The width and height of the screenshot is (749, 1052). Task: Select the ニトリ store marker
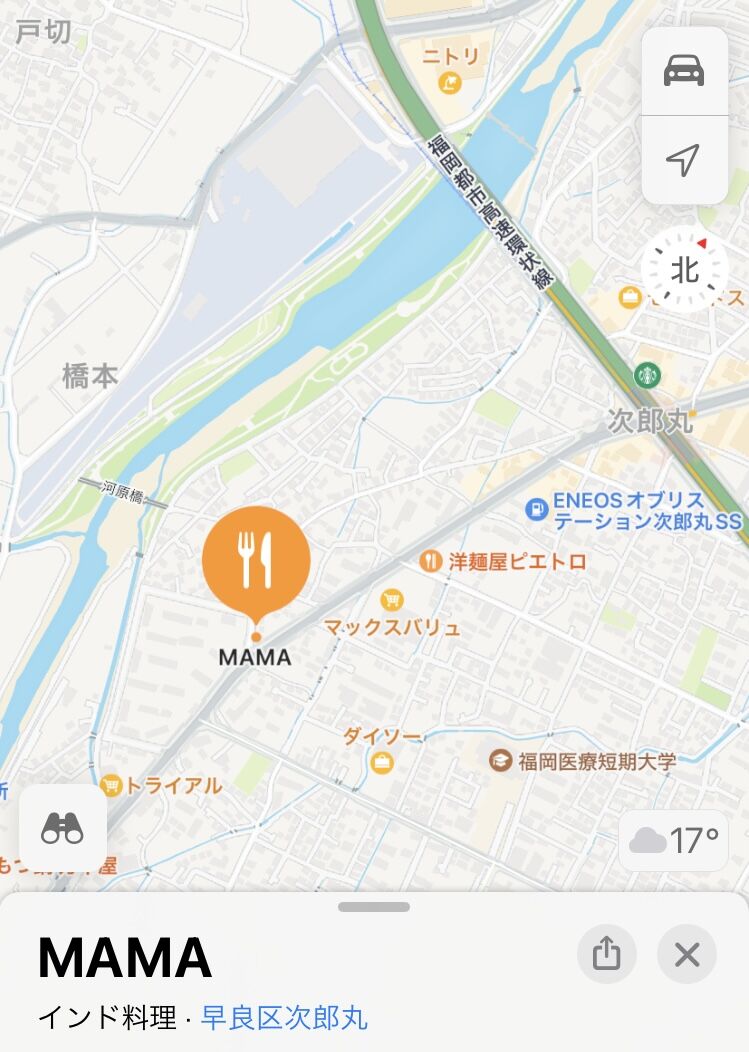coord(449,83)
